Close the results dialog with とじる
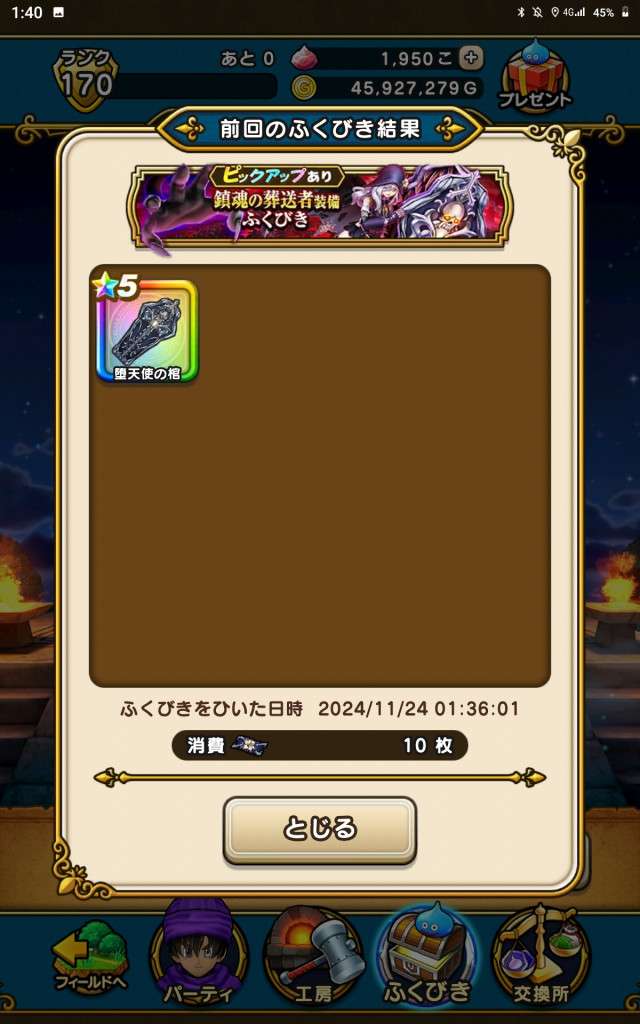640x1024 pixels. [320, 829]
